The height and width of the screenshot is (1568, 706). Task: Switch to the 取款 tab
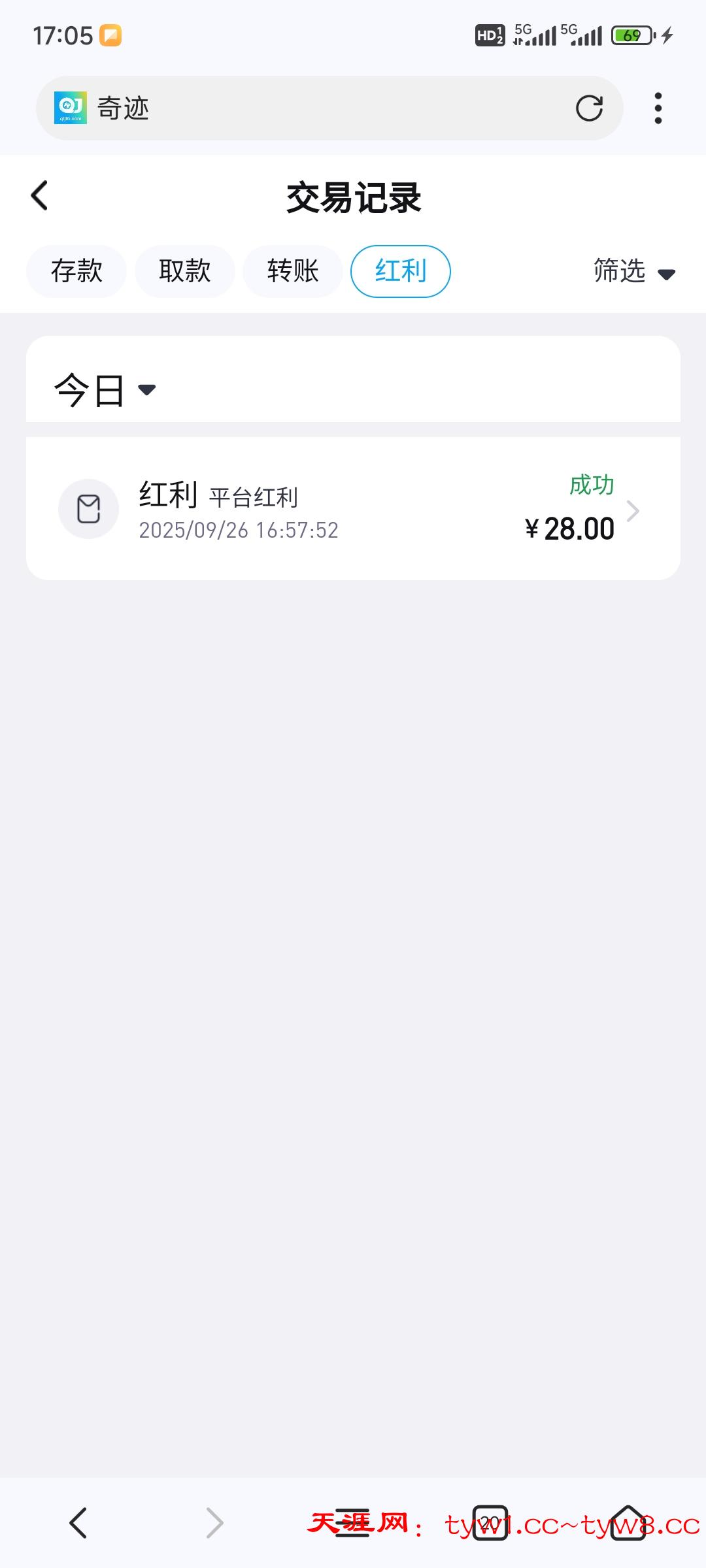coord(184,271)
